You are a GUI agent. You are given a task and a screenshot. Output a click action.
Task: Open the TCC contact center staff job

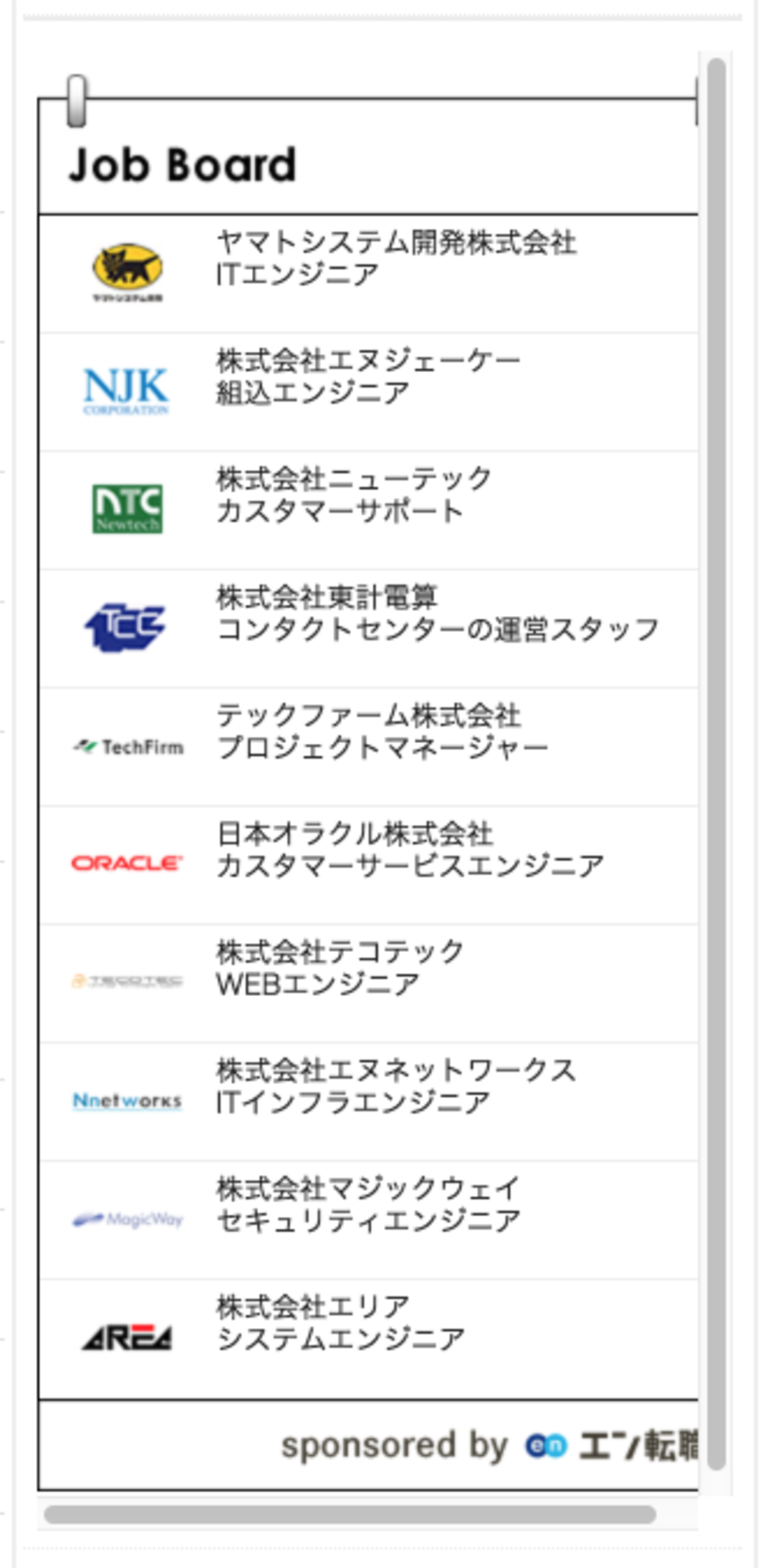click(437, 613)
